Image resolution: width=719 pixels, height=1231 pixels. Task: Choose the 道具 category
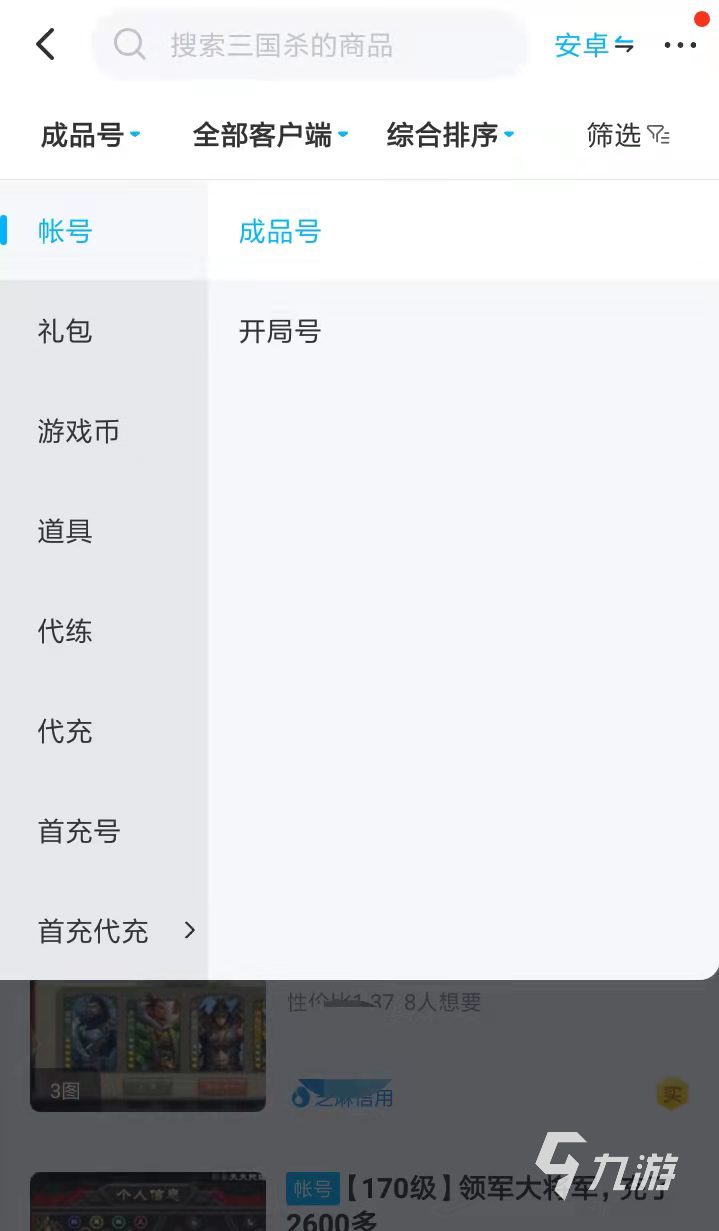(66, 531)
